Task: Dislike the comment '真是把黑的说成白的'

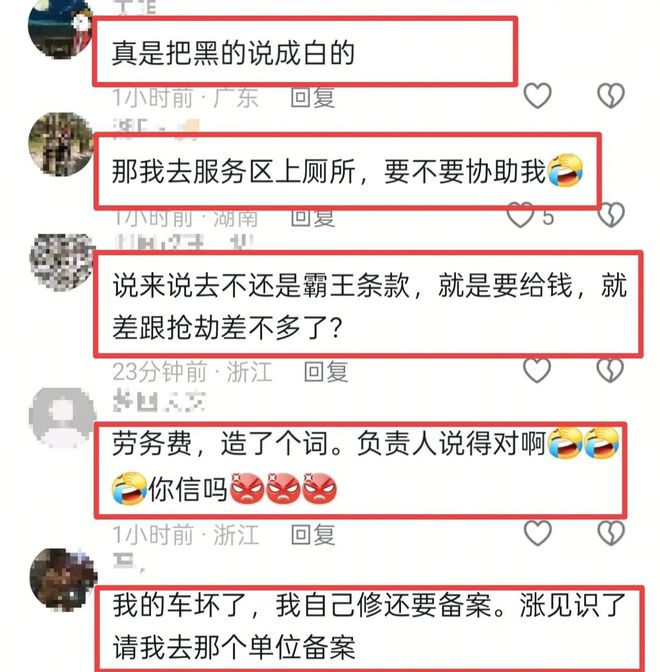Action: coord(610,96)
